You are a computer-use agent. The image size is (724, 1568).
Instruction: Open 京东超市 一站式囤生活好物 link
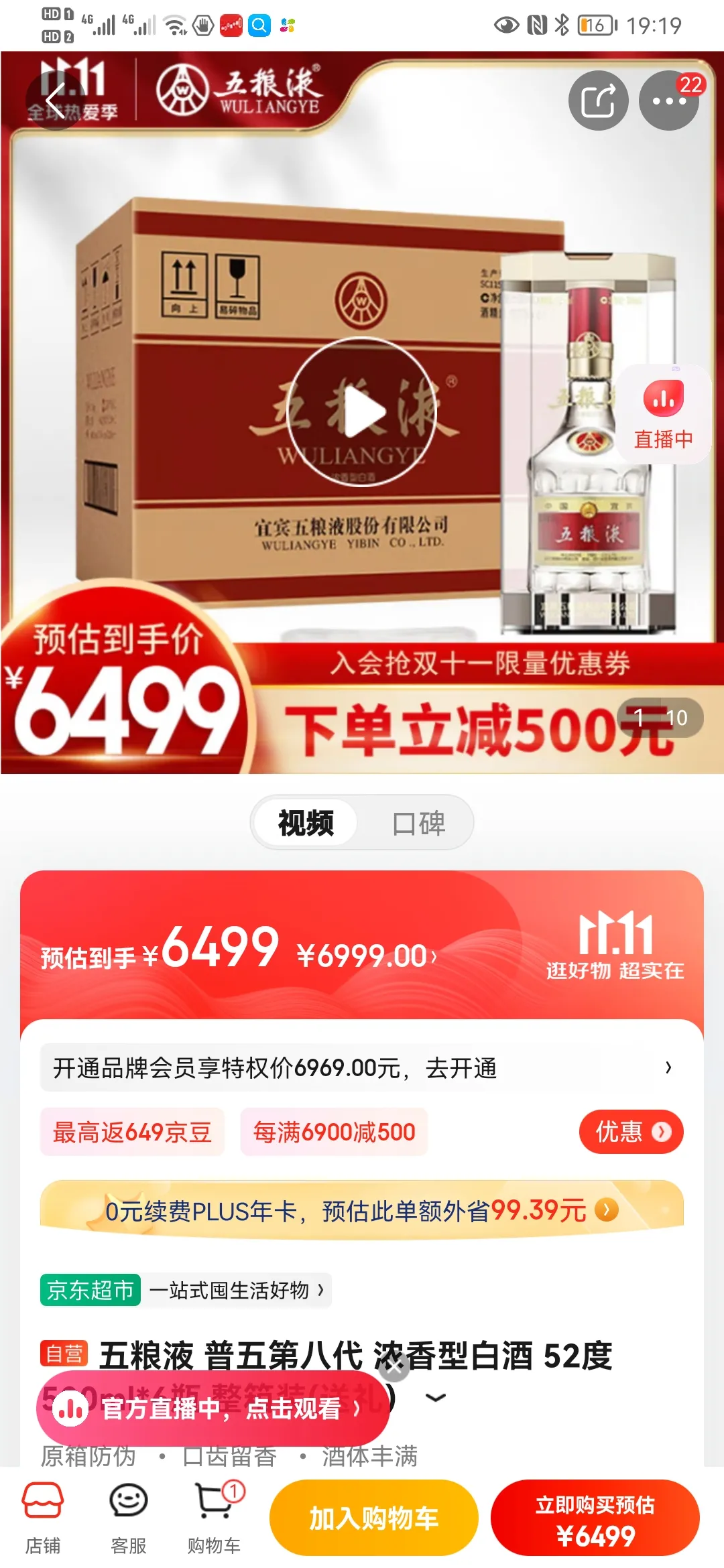(x=185, y=1290)
